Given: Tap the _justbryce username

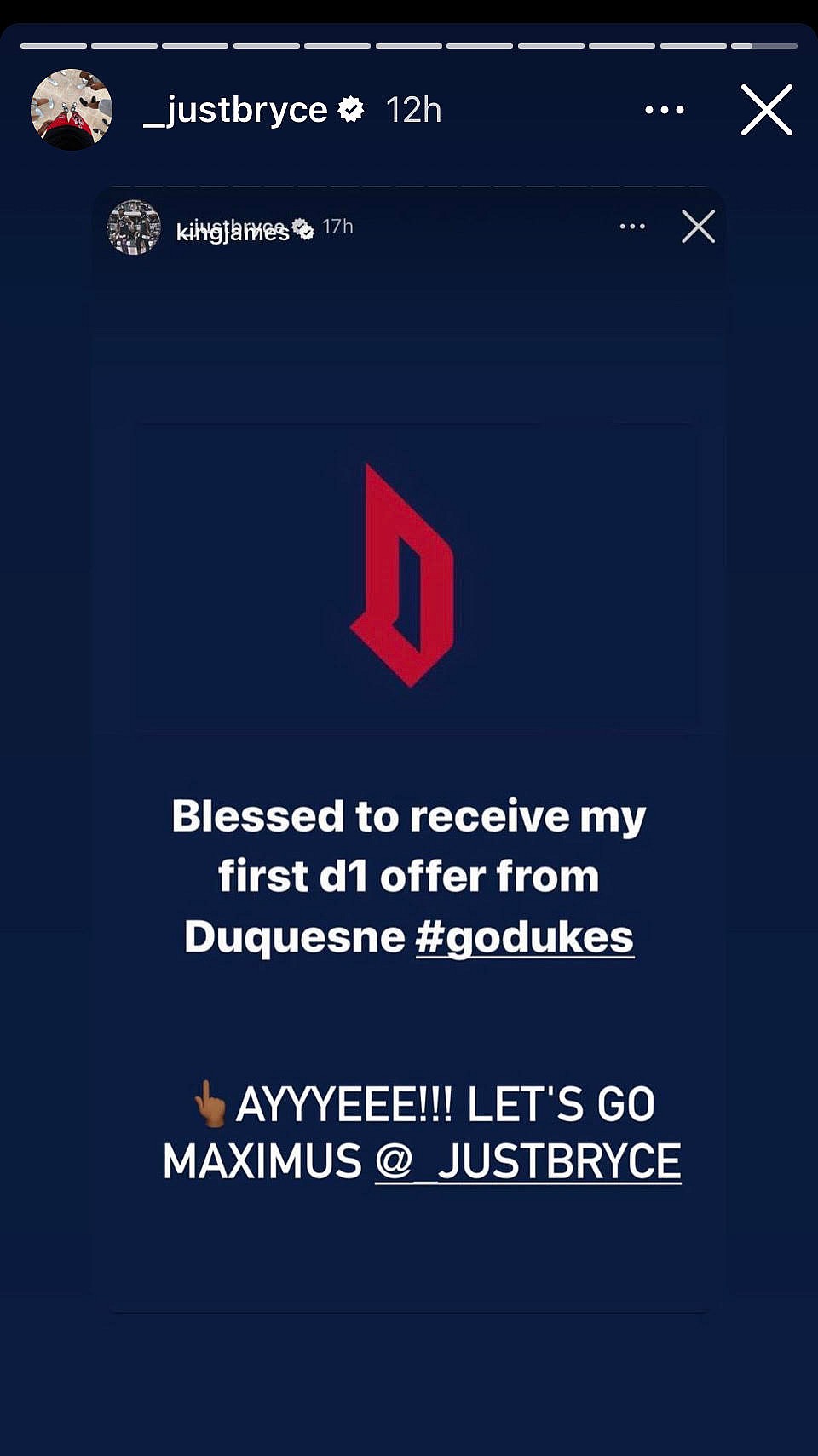Looking at the screenshot, I should (x=235, y=110).
